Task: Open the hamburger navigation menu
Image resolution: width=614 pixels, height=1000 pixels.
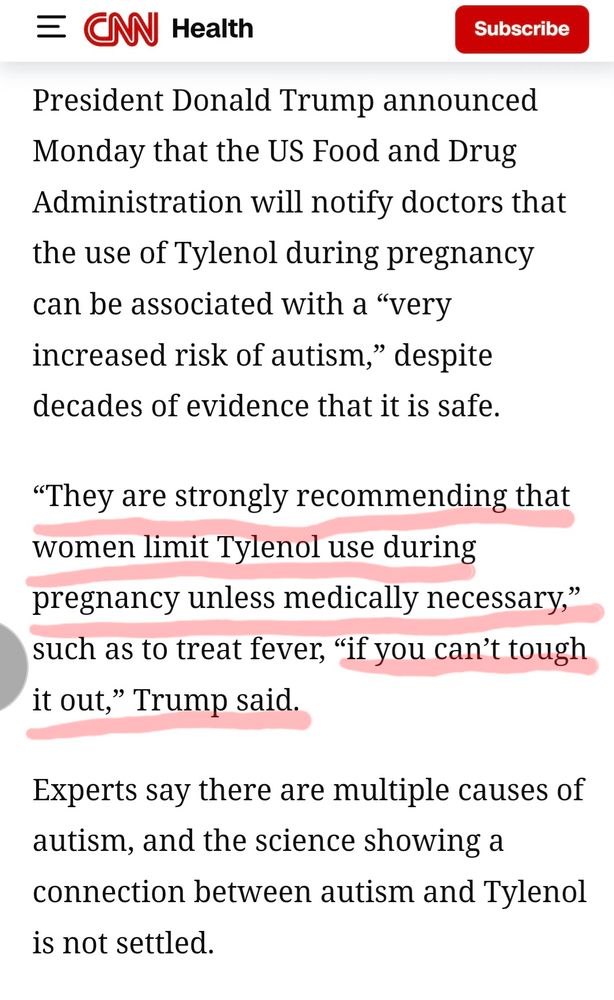Action: [50, 28]
